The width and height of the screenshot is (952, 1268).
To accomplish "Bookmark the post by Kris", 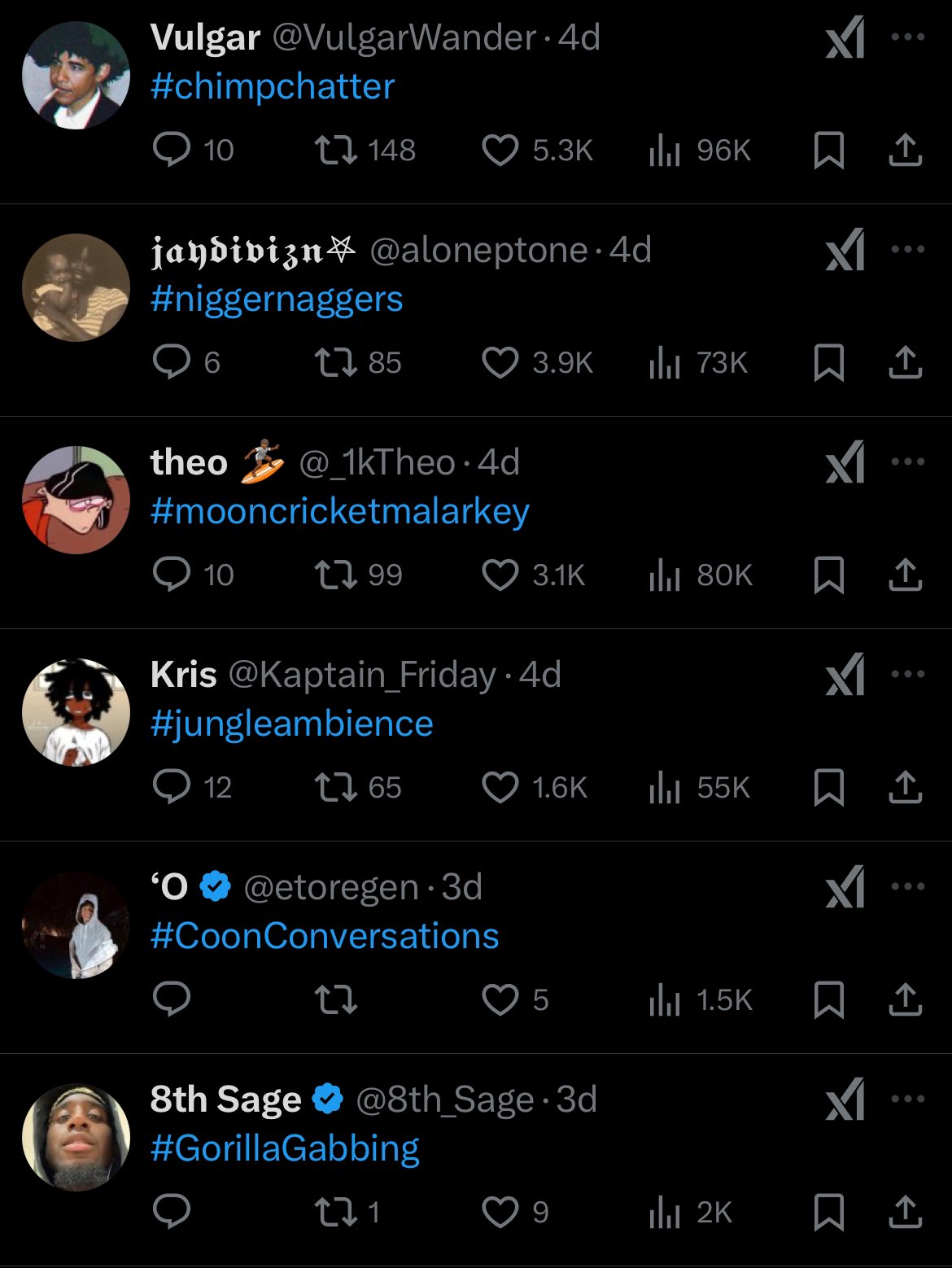I will [828, 787].
